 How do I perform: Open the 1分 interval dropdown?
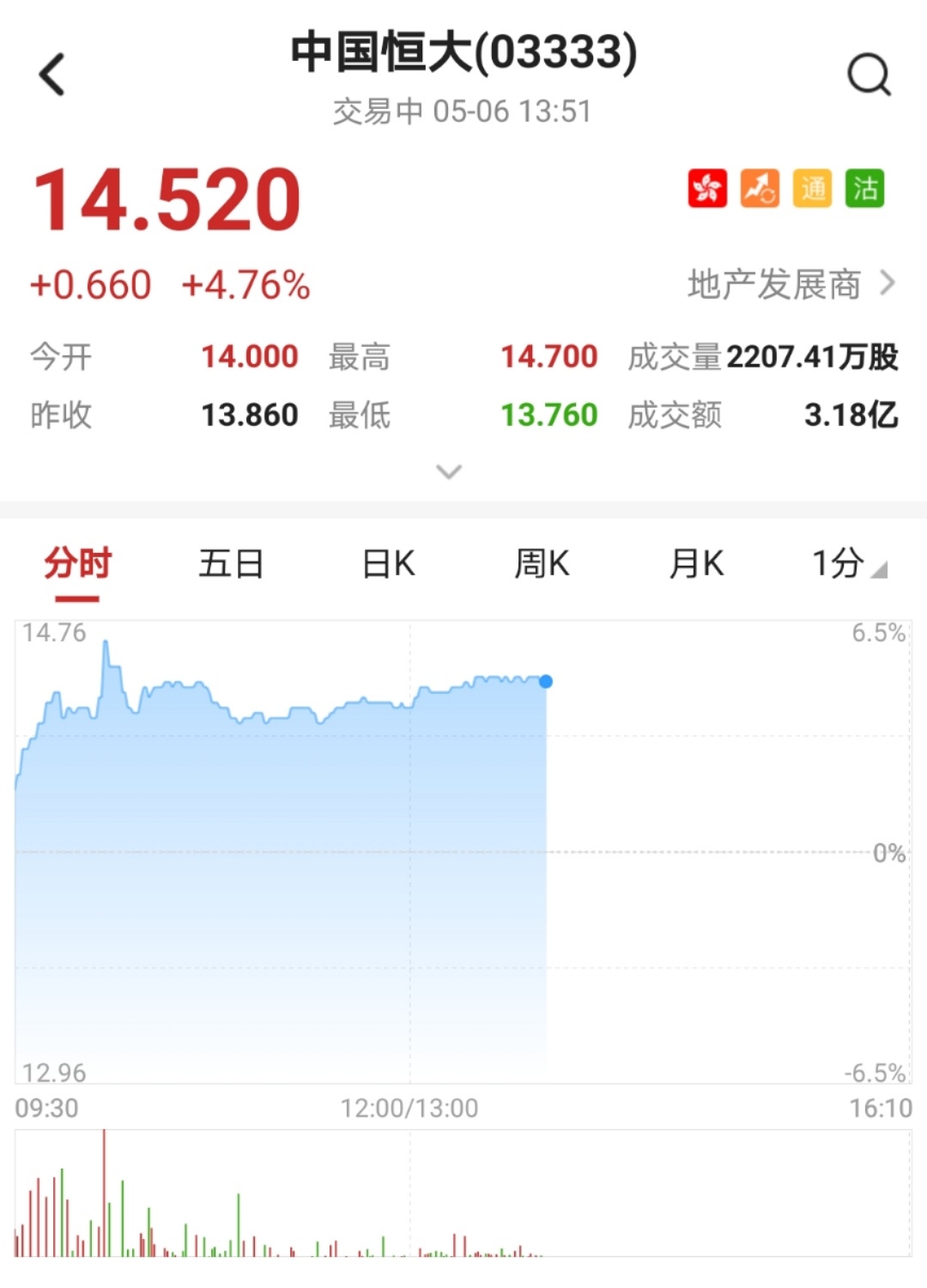pyautogui.click(x=848, y=564)
